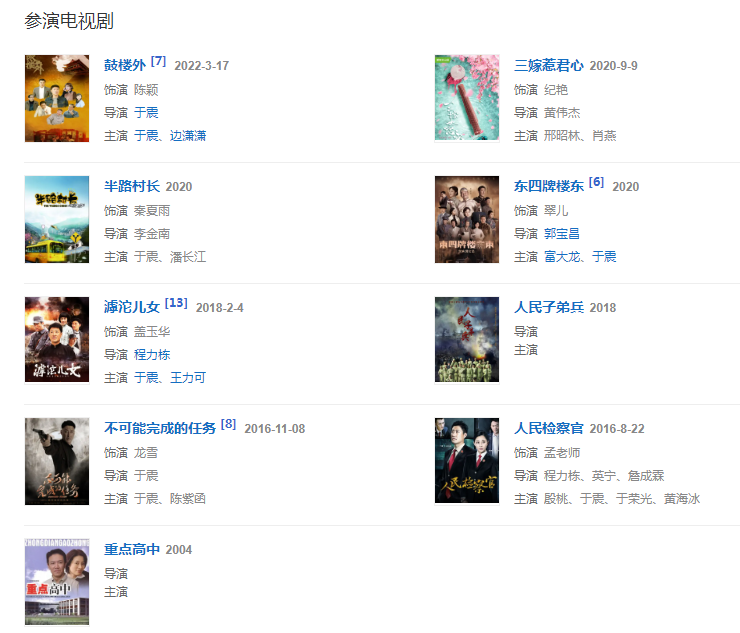This screenshot has width=740, height=633.
Task: Open citation 7 next to 鼓楼外
Action: 159,62
